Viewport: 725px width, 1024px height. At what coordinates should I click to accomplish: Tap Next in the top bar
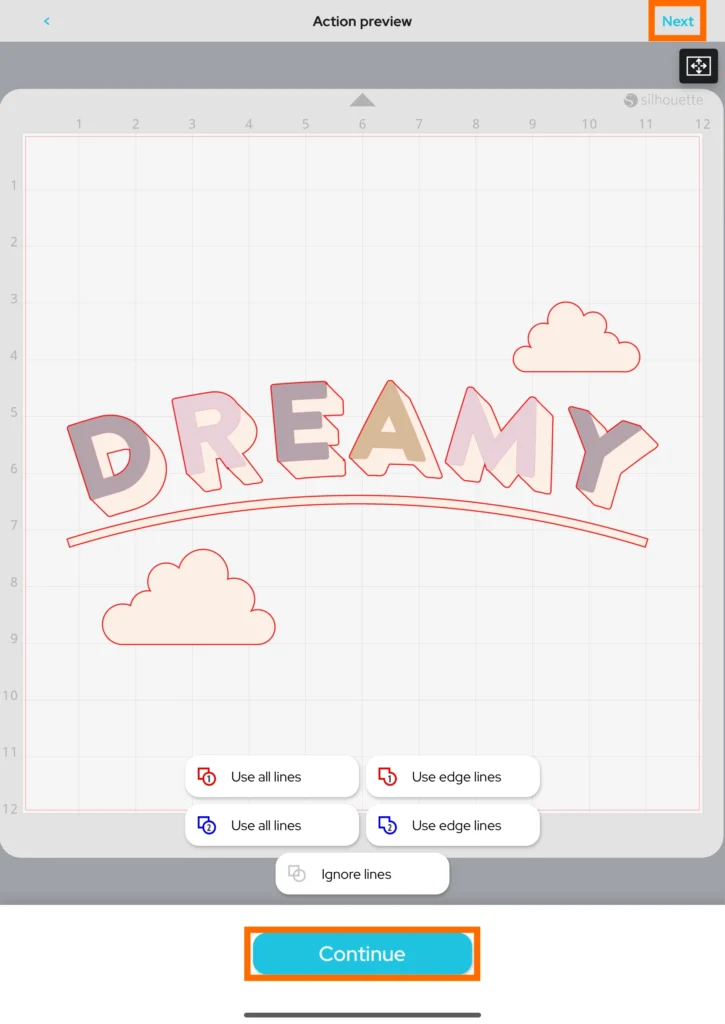[677, 21]
